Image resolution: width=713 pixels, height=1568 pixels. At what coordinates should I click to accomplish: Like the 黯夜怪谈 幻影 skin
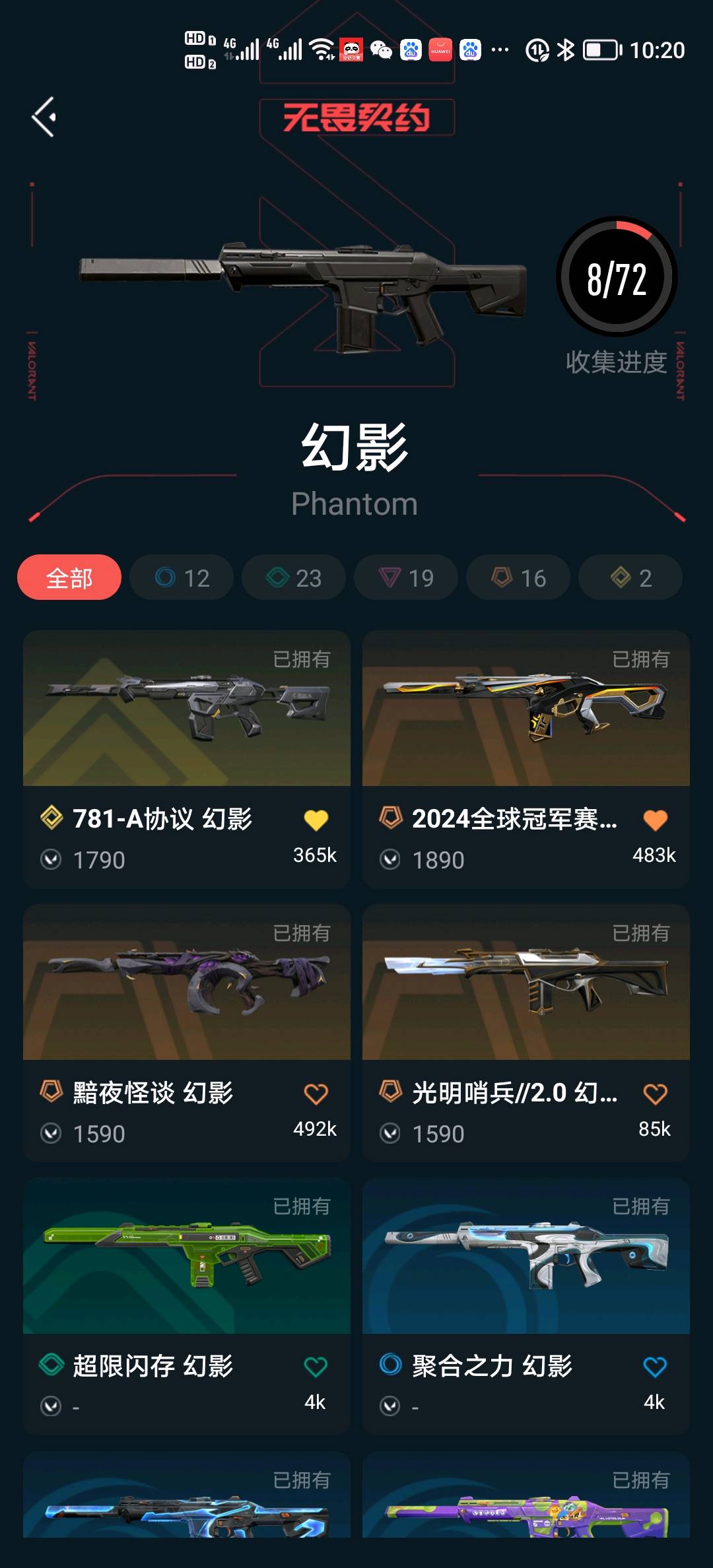[x=316, y=1094]
